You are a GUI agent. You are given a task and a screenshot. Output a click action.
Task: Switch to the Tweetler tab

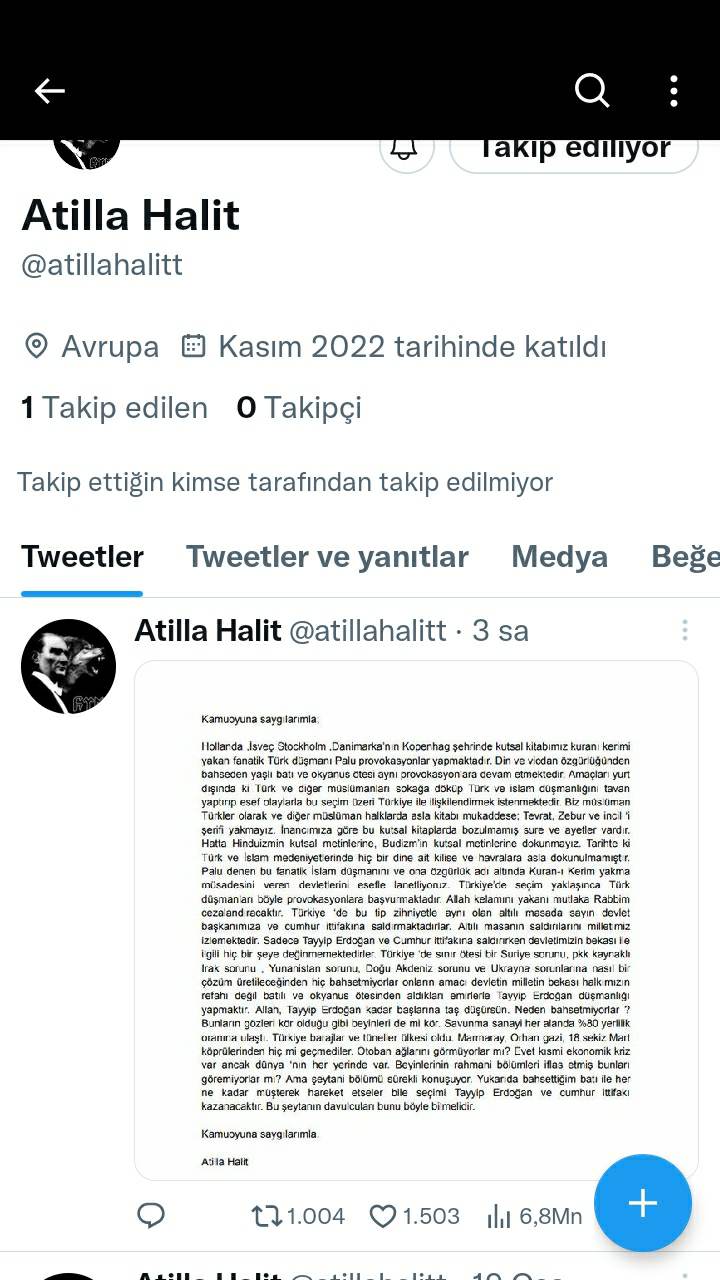pos(82,556)
